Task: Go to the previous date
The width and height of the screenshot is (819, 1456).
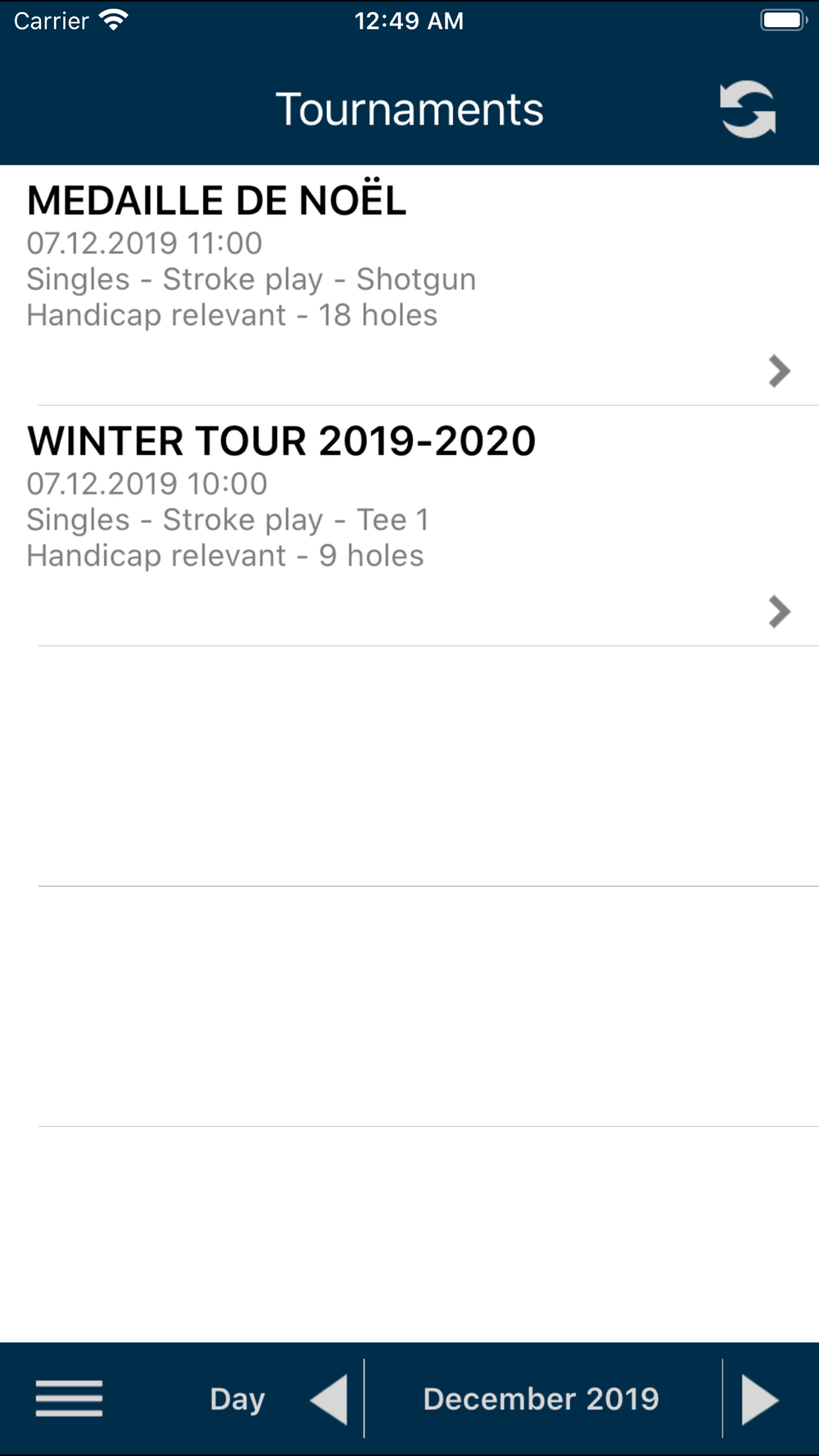Action: click(x=329, y=1399)
